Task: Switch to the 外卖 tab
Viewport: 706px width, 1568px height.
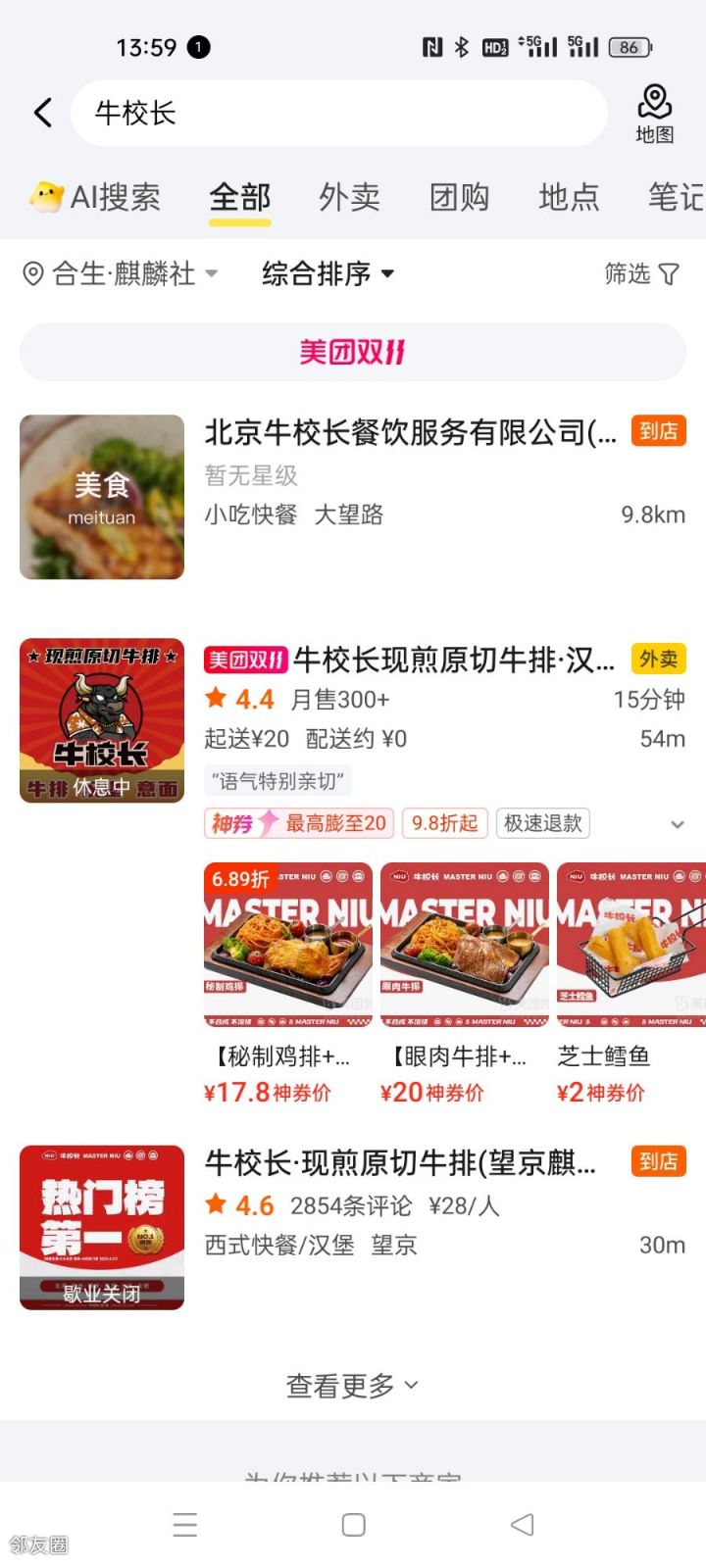Action: [349, 197]
